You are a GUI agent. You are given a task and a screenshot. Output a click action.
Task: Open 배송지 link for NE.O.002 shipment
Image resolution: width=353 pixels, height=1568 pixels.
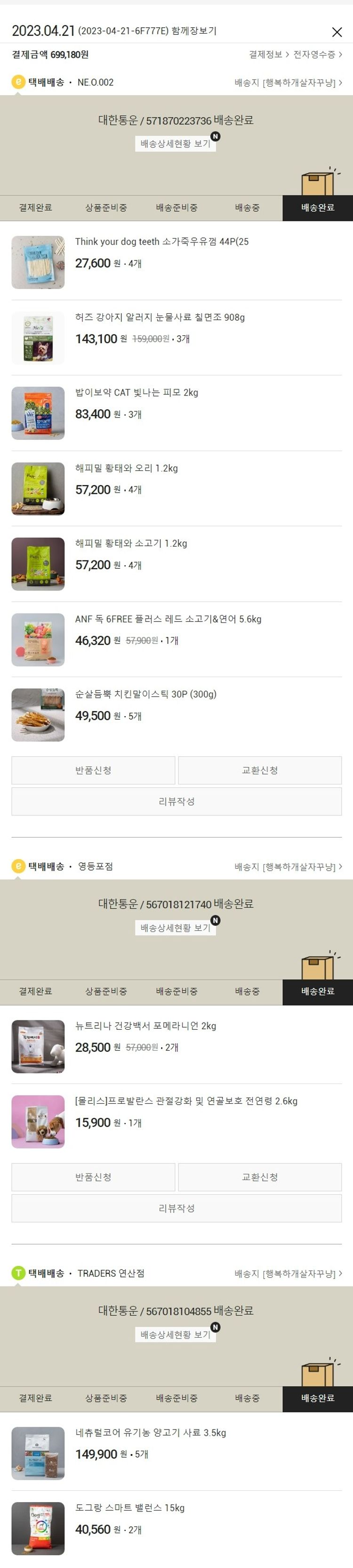click(288, 83)
